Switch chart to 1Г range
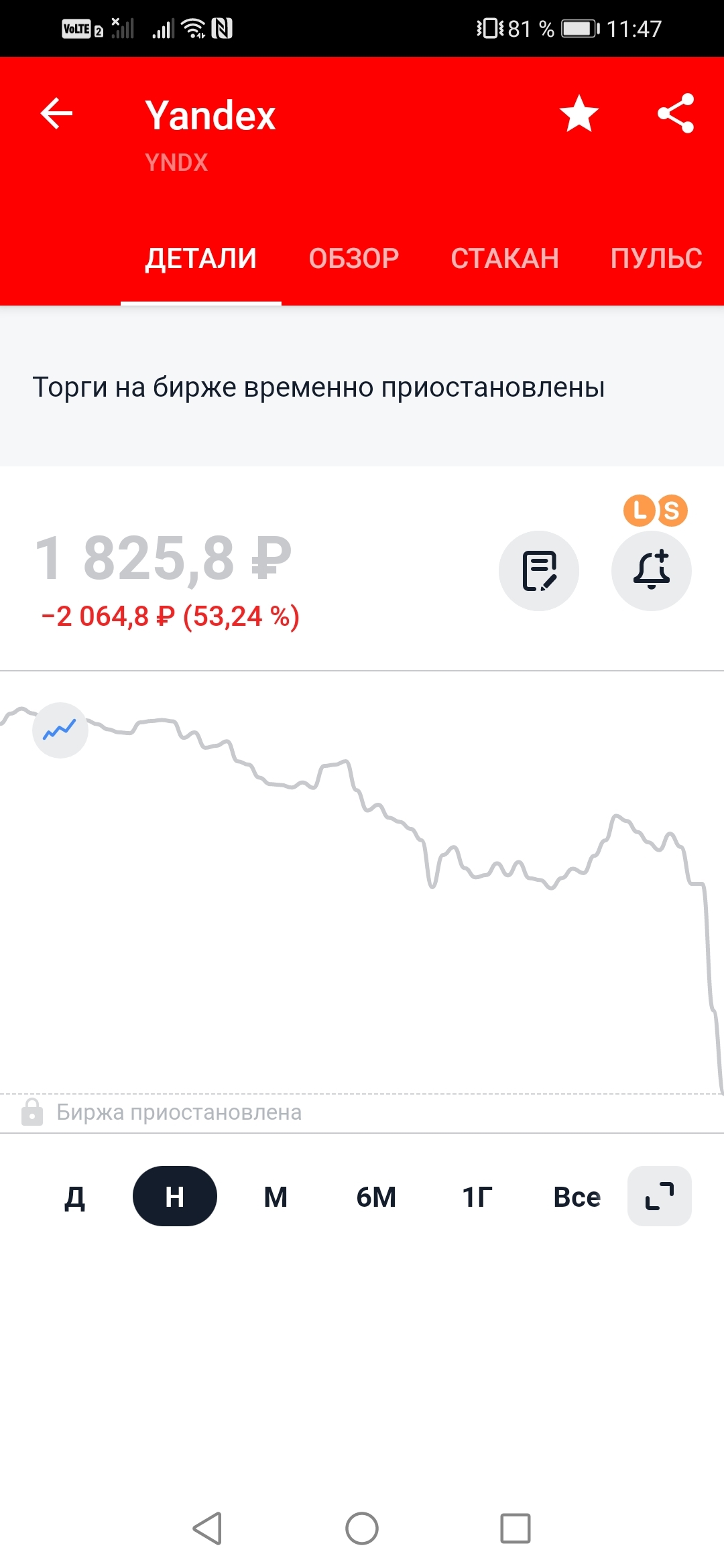The image size is (724, 1568). pos(477,1197)
